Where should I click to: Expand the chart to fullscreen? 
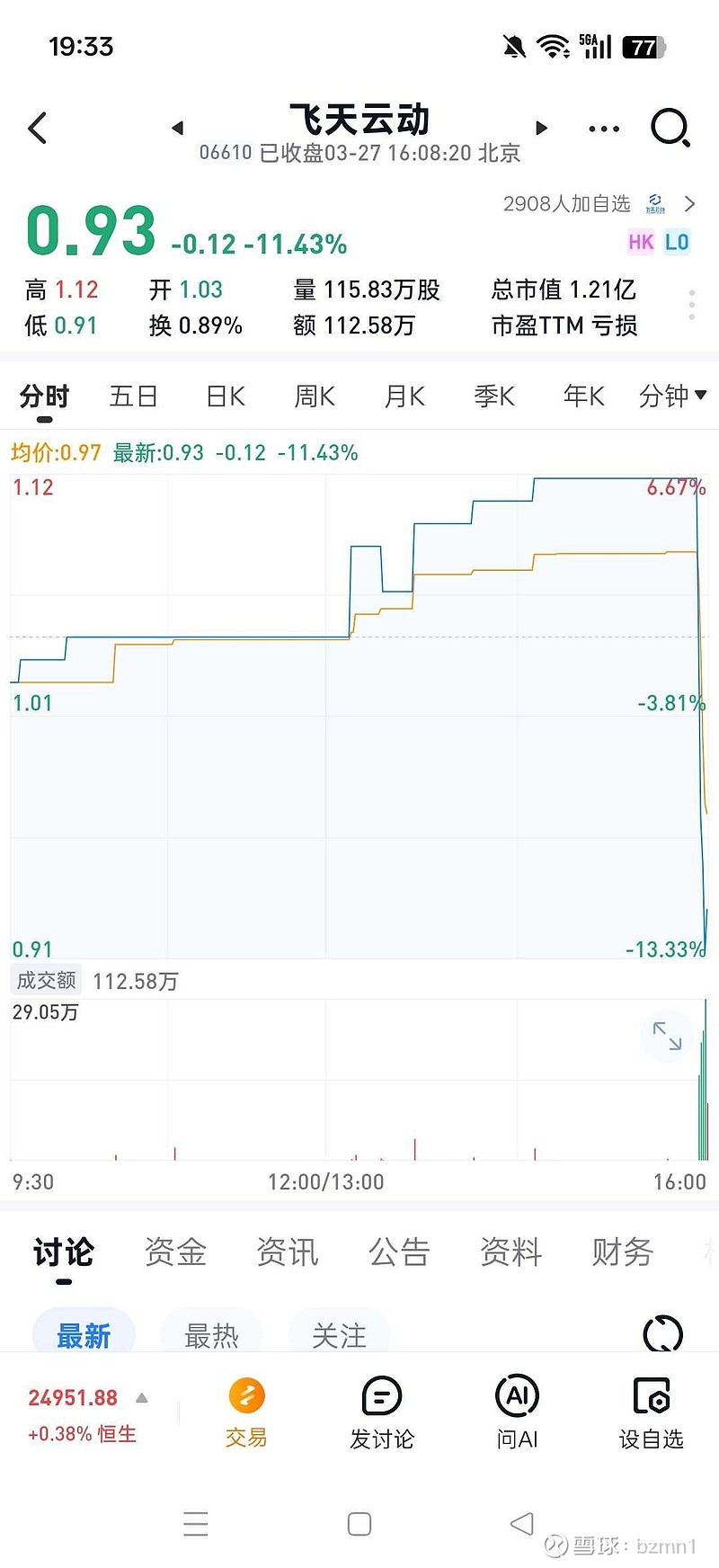point(667,1036)
